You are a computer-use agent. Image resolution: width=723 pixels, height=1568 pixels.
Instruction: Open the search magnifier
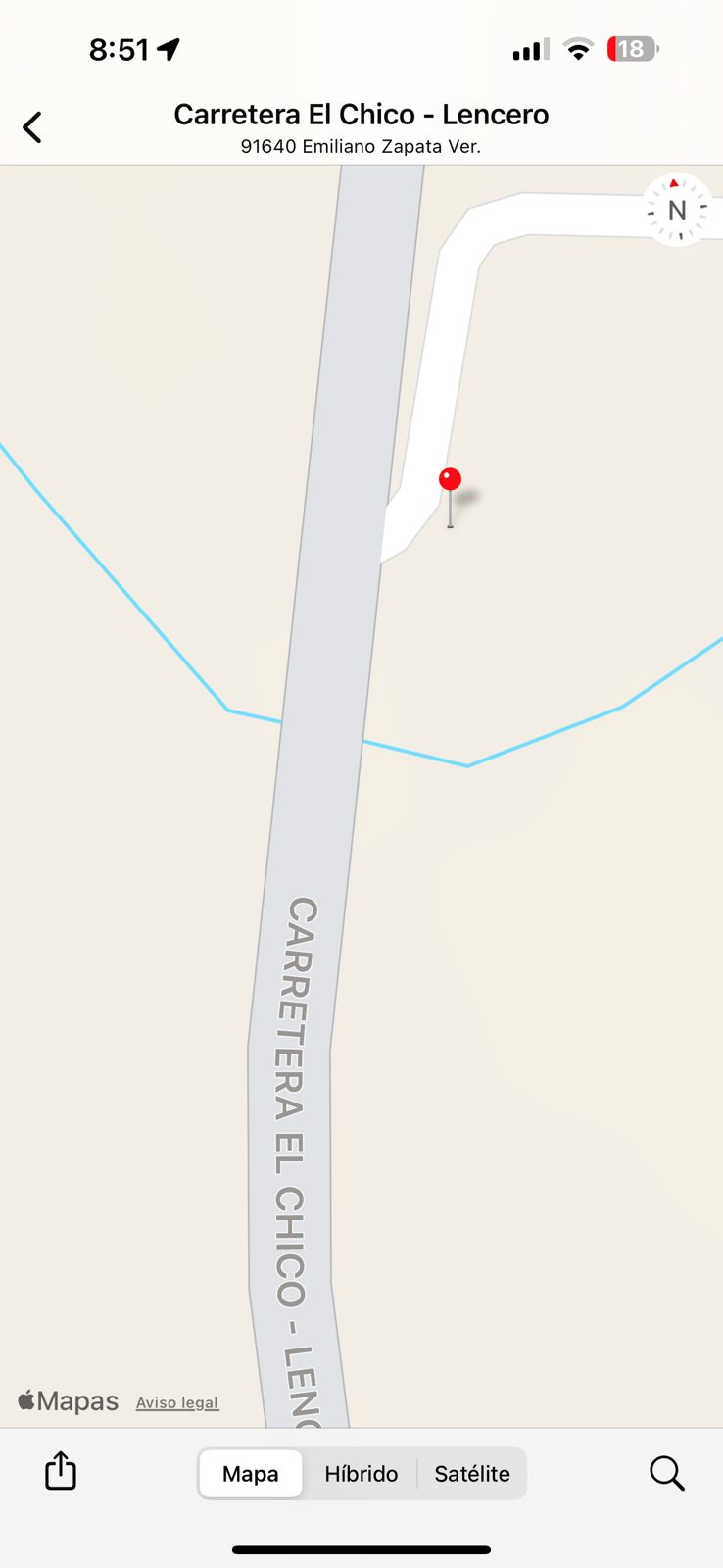[667, 1473]
